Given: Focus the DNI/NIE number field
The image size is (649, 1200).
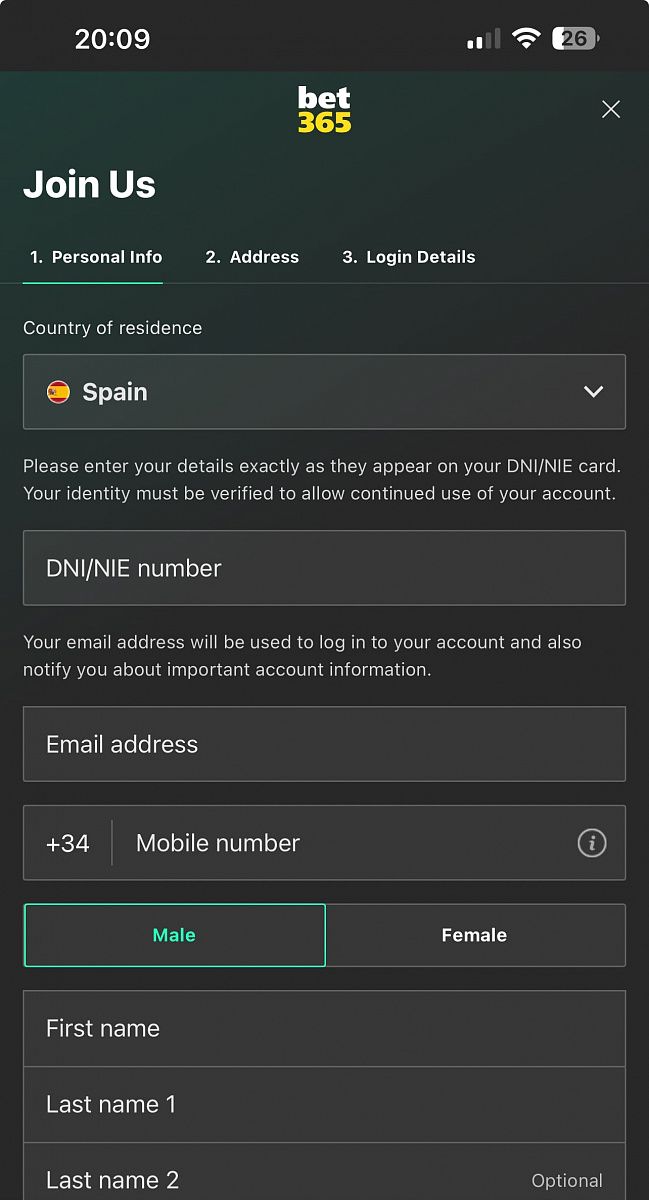Looking at the screenshot, I should (x=324, y=568).
